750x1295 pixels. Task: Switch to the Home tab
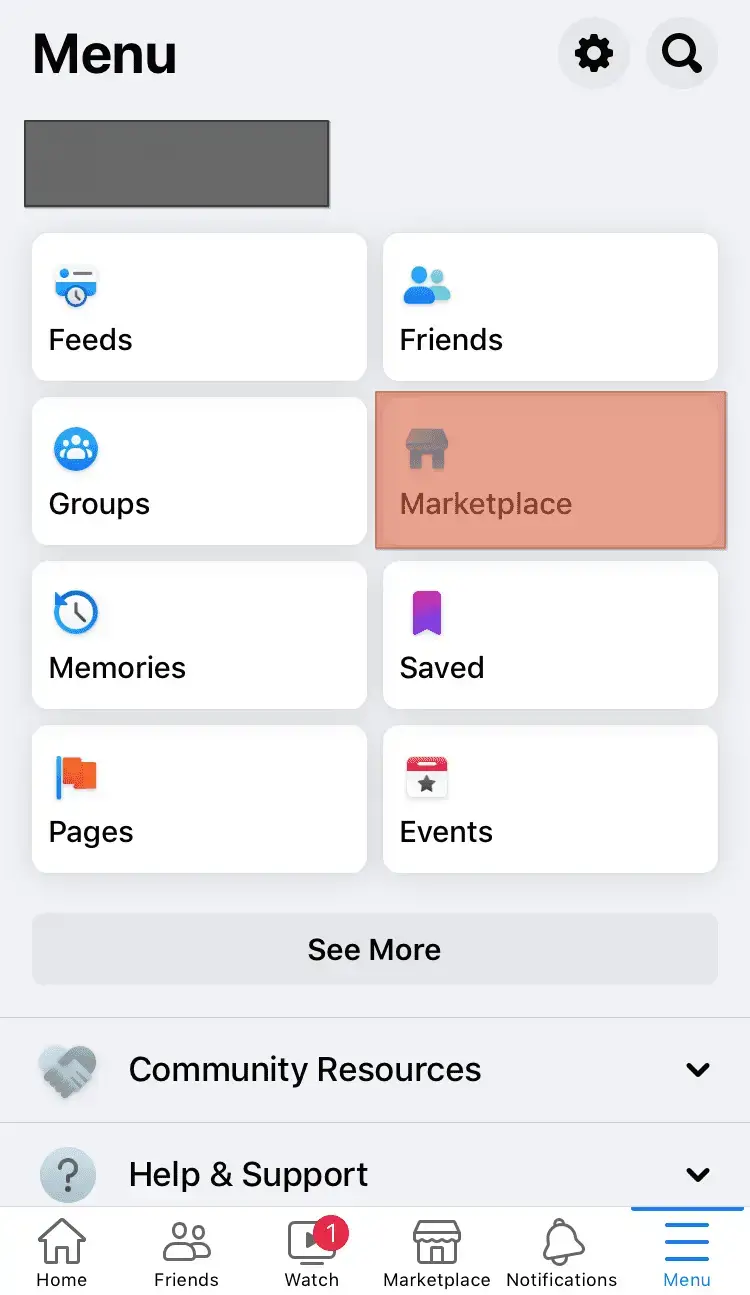[62, 1252]
